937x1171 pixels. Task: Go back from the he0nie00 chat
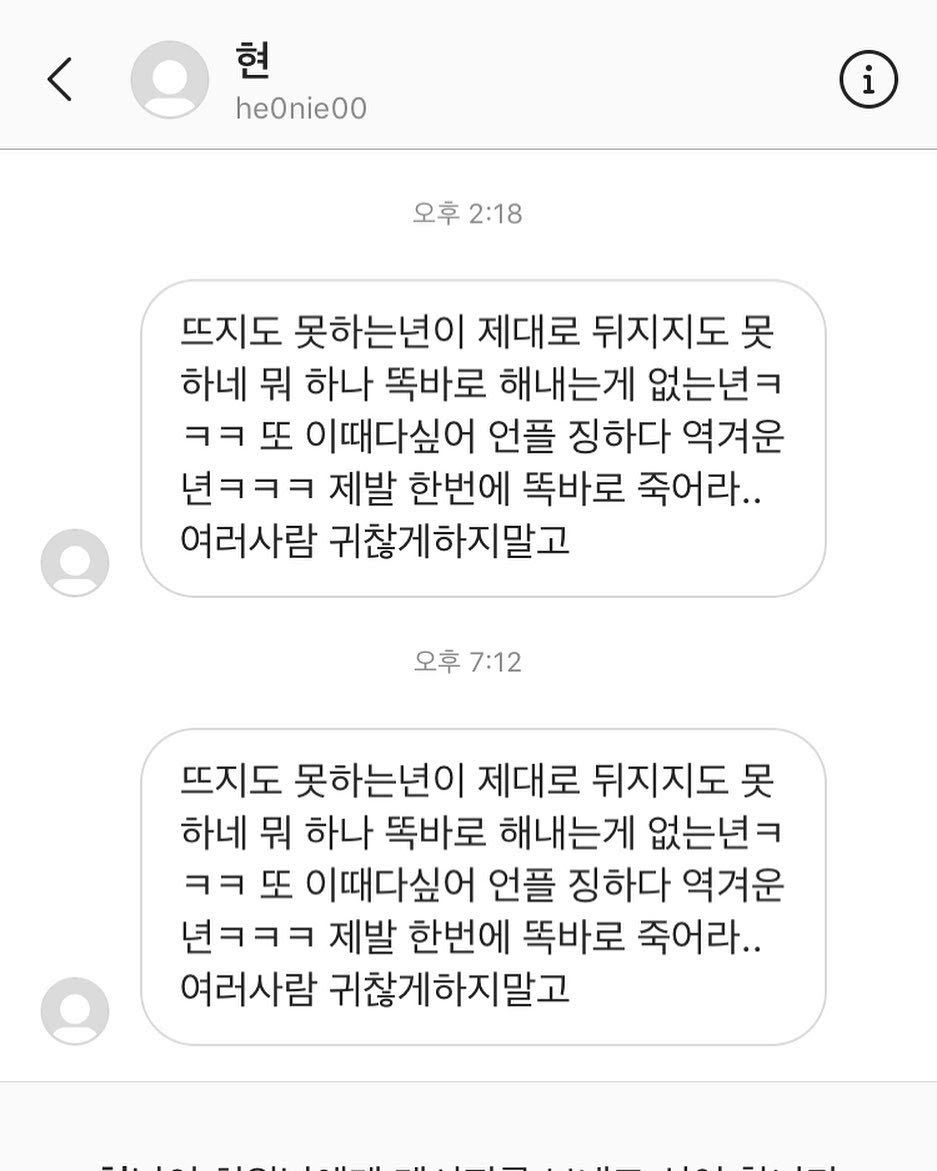[x=60, y=80]
